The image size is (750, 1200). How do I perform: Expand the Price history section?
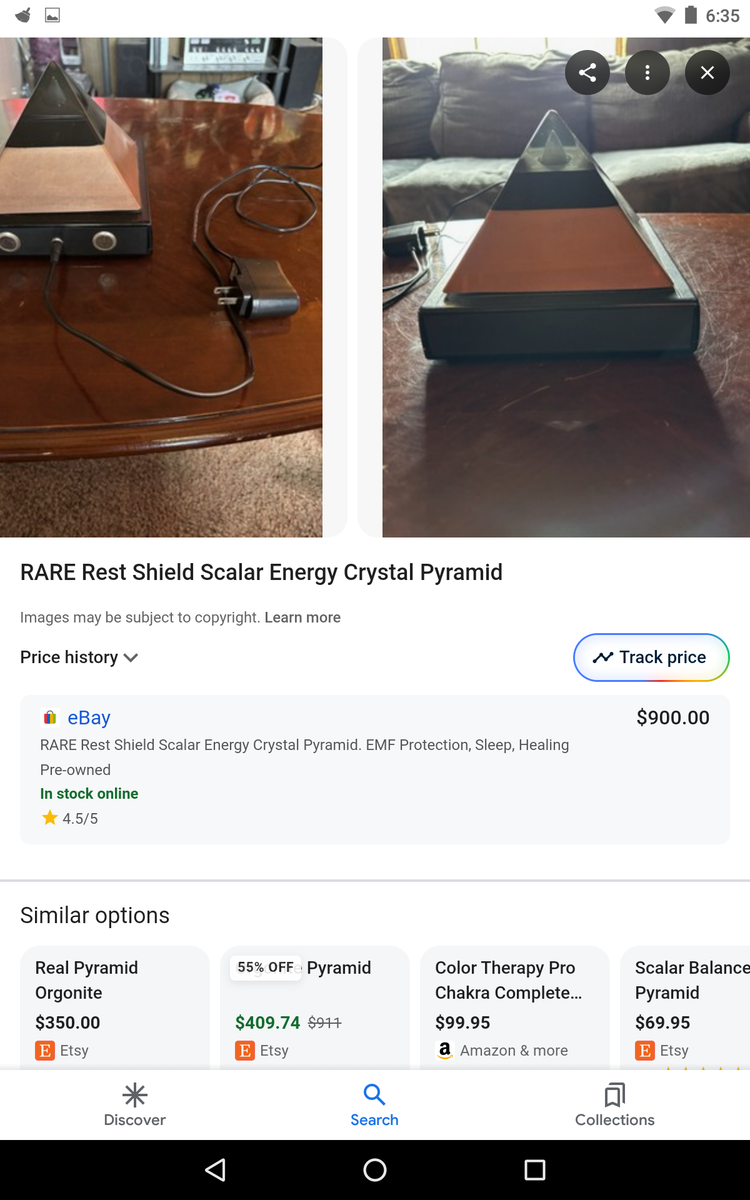[x=79, y=657]
